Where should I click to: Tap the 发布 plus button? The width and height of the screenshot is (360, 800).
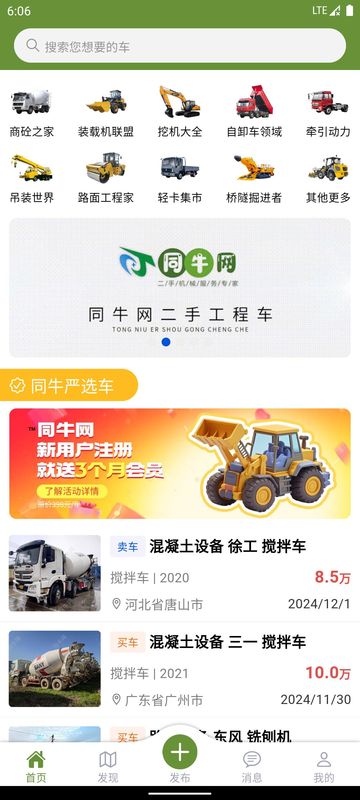180,753
